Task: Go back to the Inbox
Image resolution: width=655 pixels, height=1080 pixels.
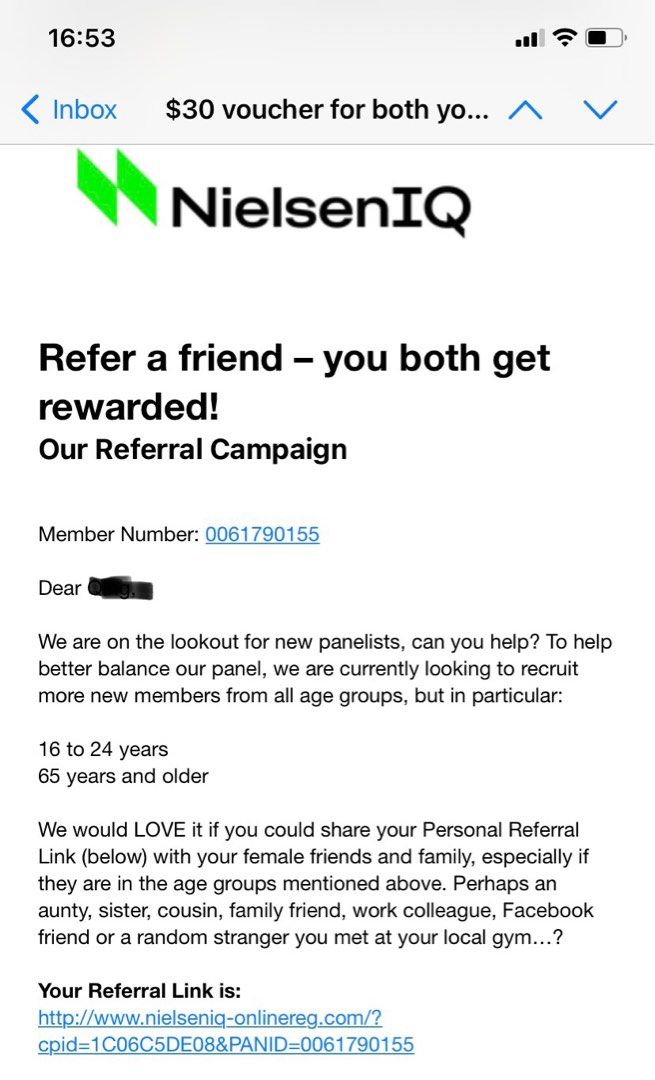Action: point(69,110)
